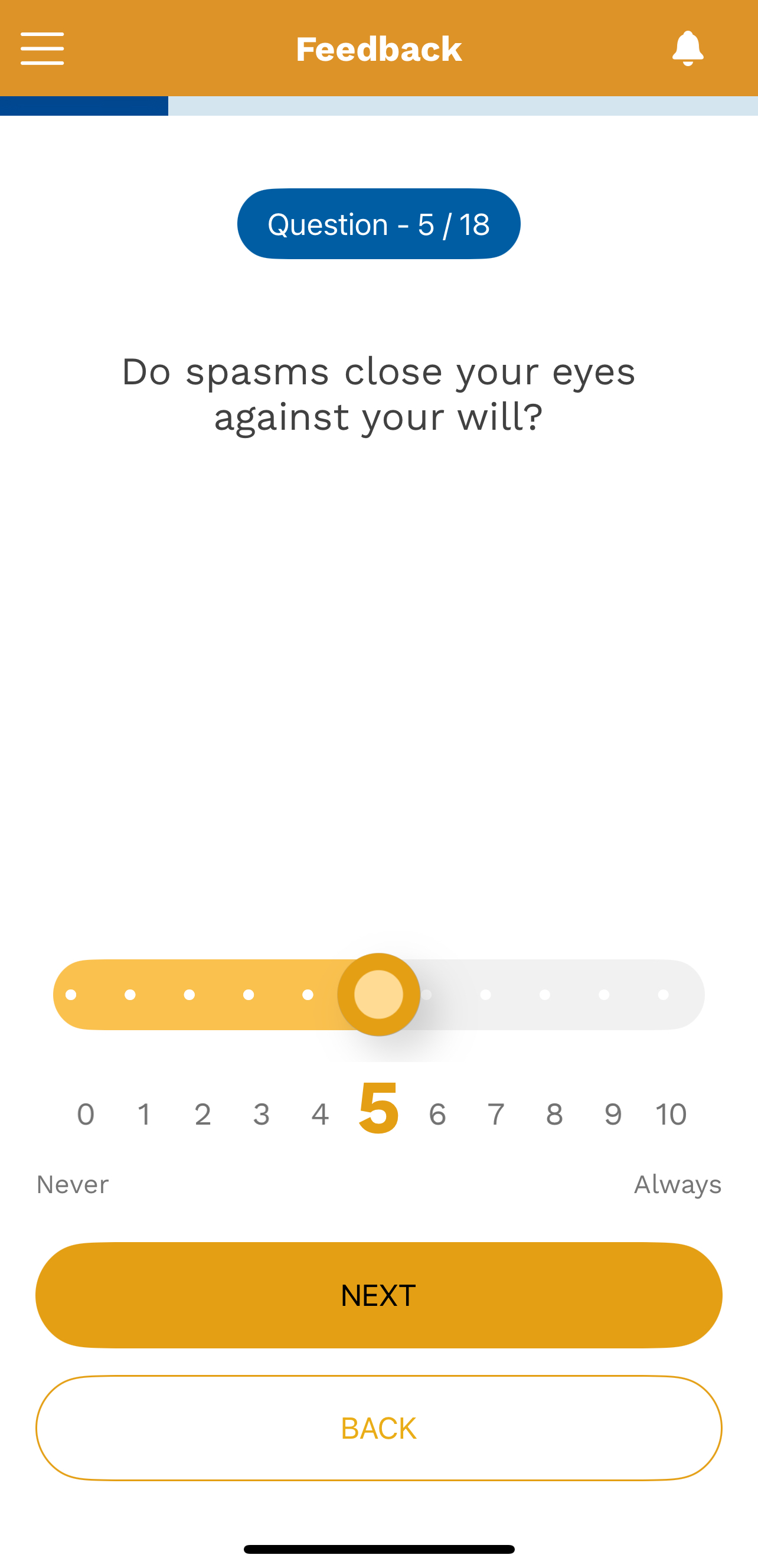The image size is (758, 1568).
Task: Set the slider to 0 (Never)
Action: point(71,995)
